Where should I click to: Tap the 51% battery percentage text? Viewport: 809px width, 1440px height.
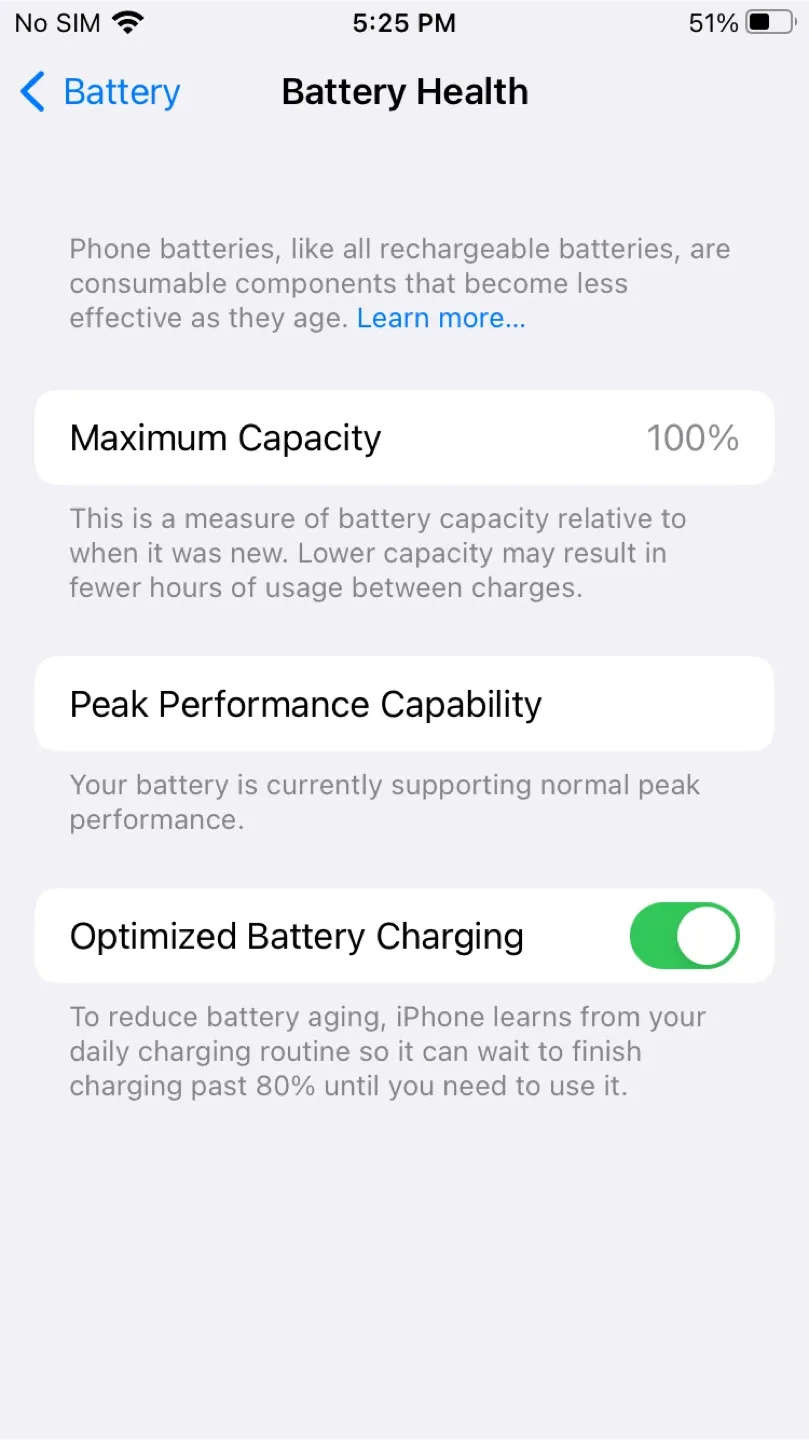pos(711,21)
